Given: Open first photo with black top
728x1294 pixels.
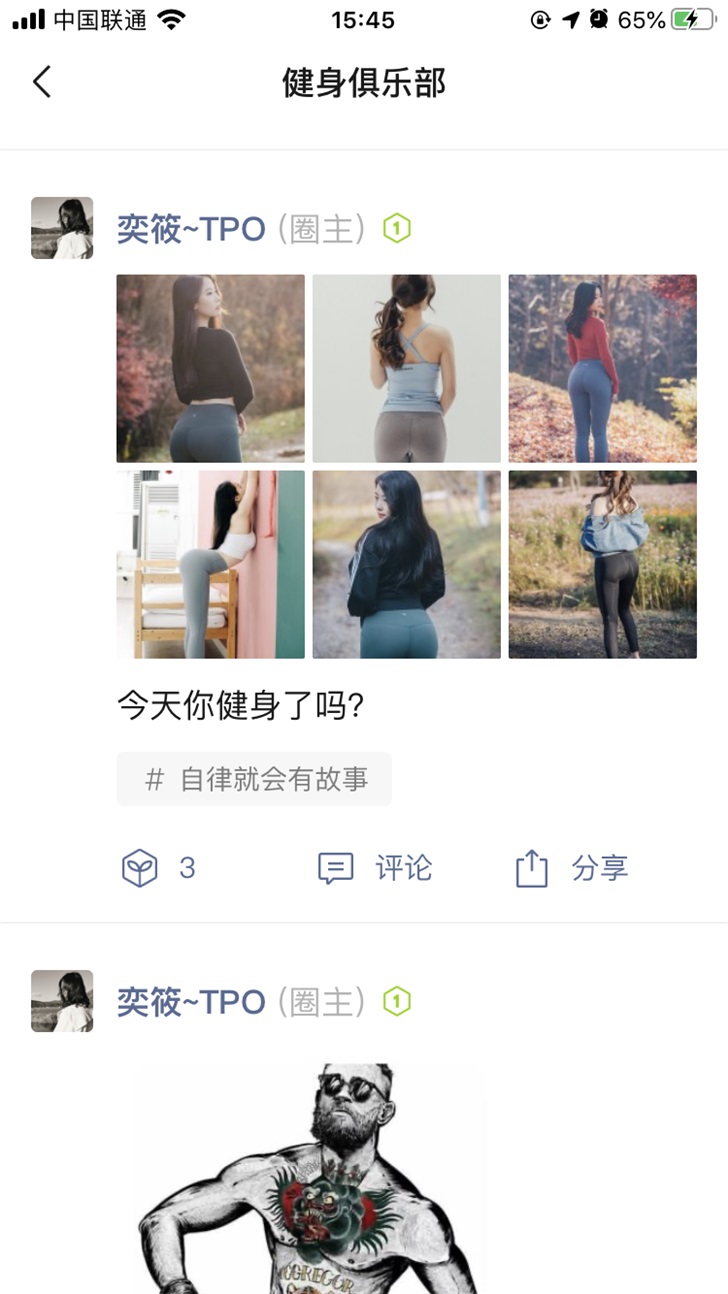Looking at the screenshot, I should click(210, 368).
